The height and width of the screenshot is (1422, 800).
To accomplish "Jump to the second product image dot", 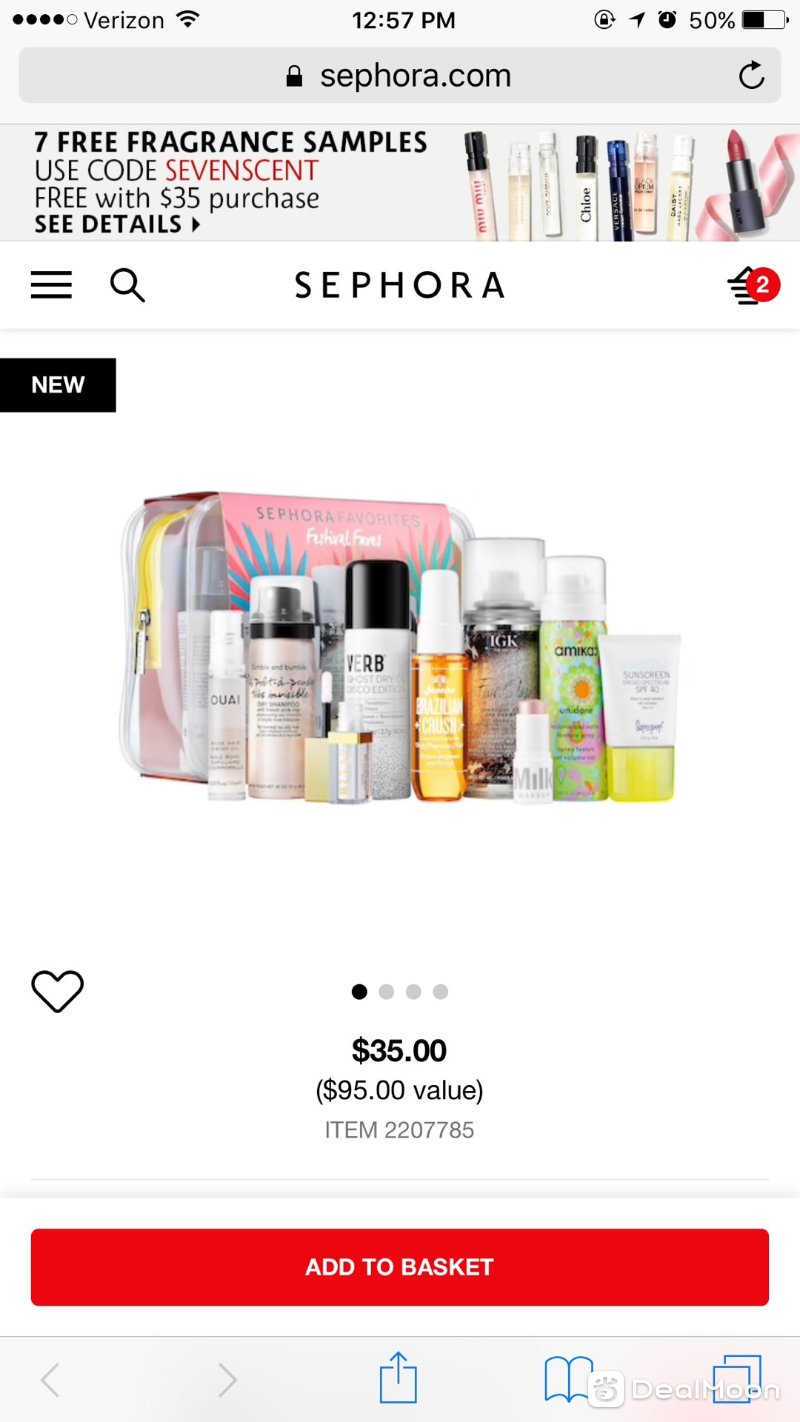I will point(387,992).
